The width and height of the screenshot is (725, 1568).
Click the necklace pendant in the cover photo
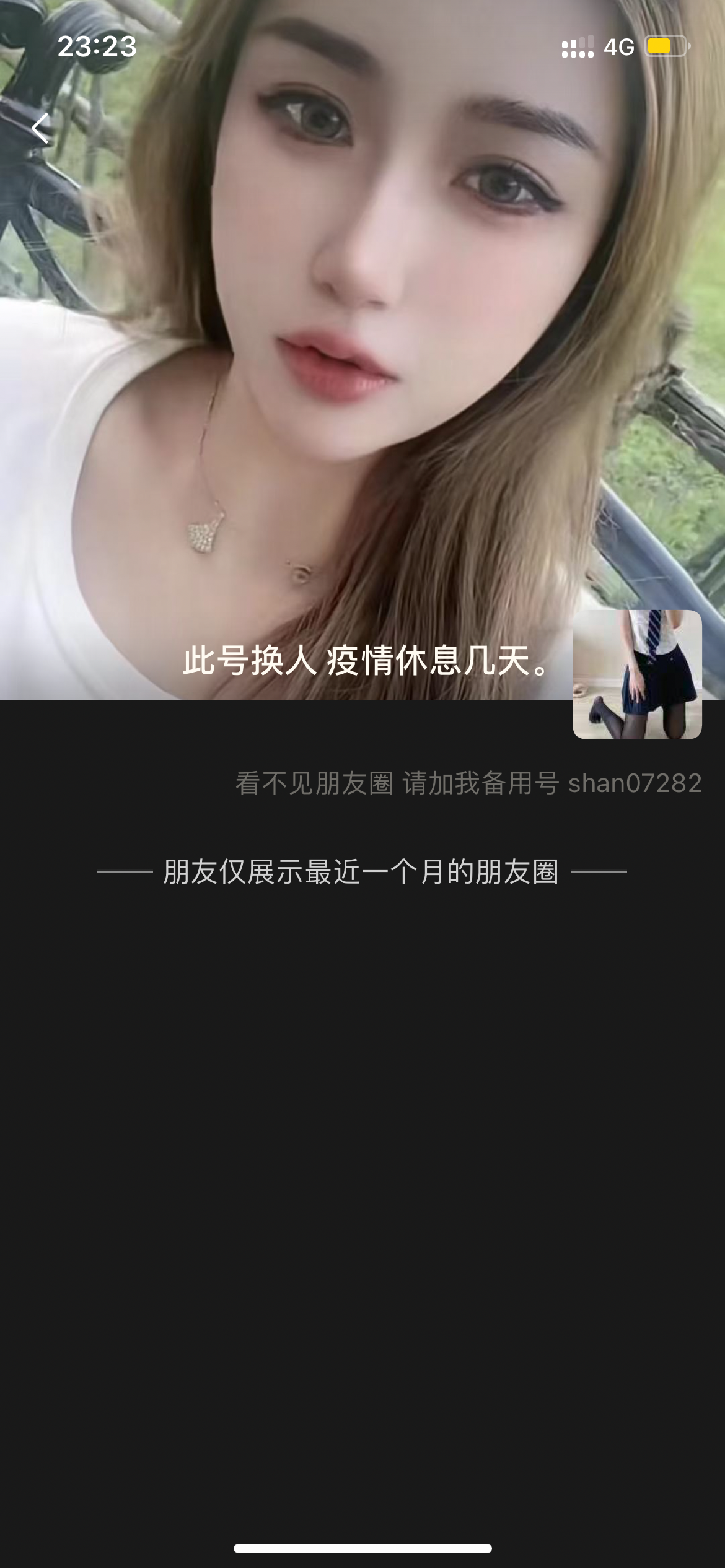tap(204, 533)
